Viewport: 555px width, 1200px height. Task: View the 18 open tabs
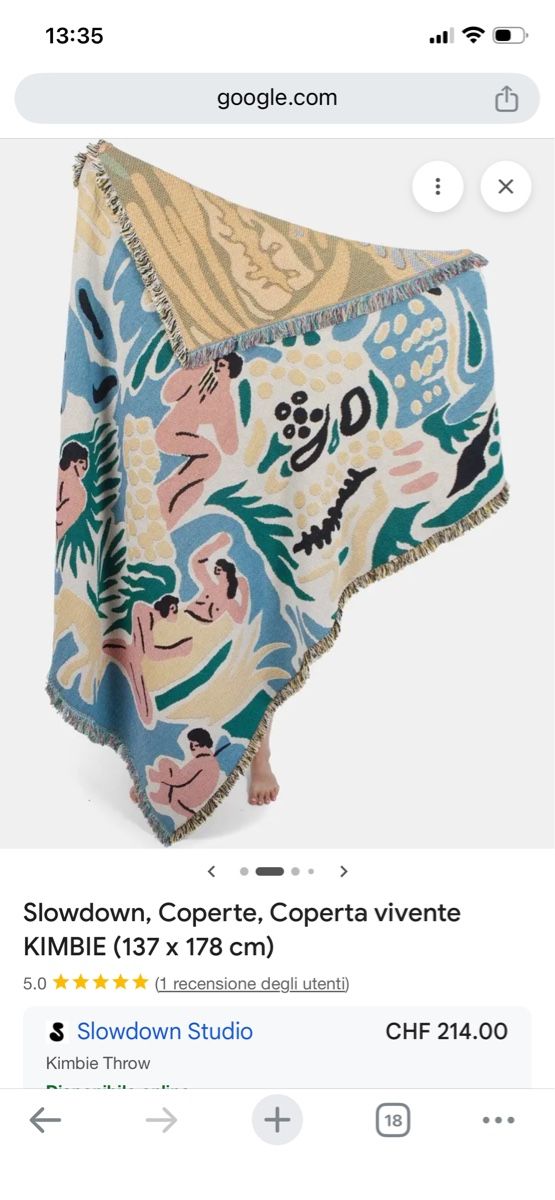coord(393,1120)
